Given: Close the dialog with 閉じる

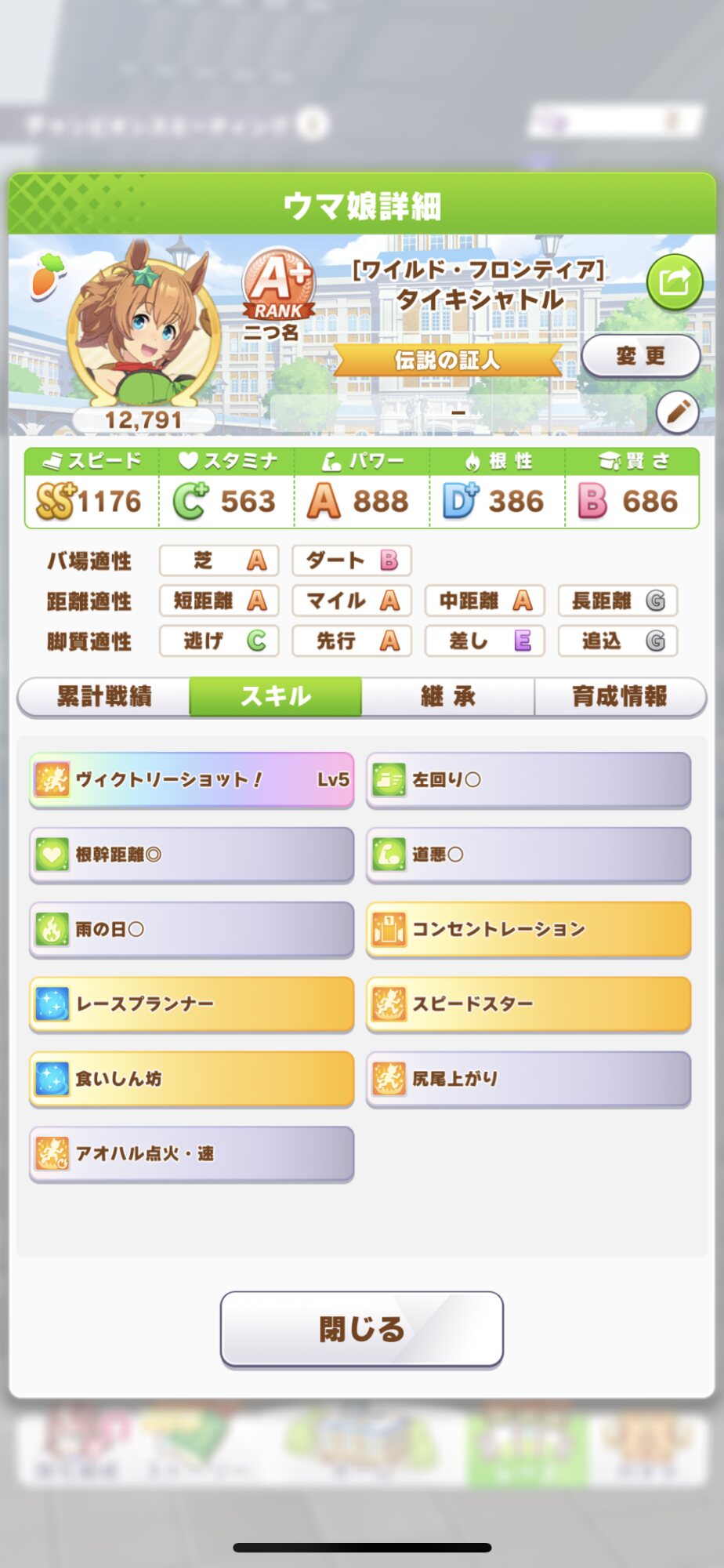Looking at the screenshot, I should [361, 1329].
